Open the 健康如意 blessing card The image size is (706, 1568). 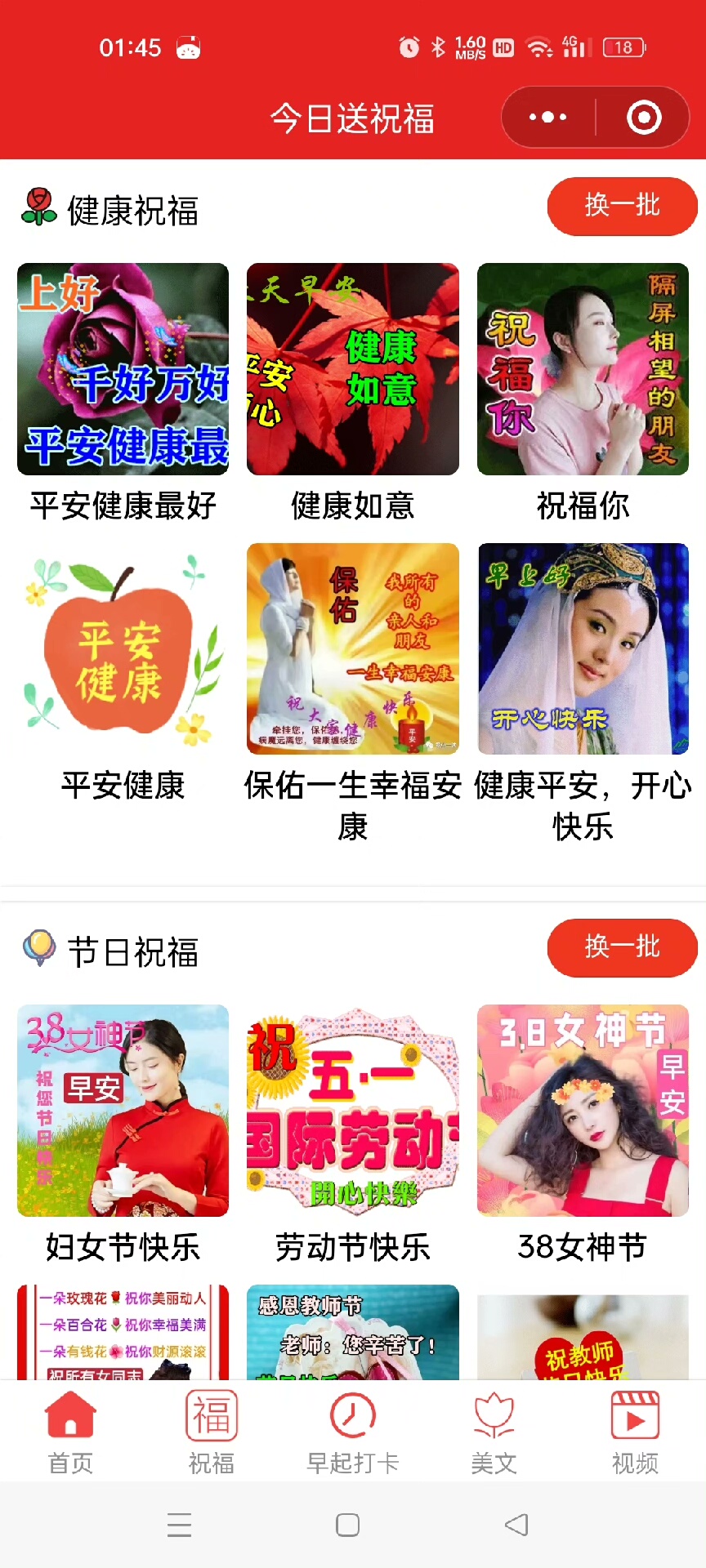(x=353, y=369)
